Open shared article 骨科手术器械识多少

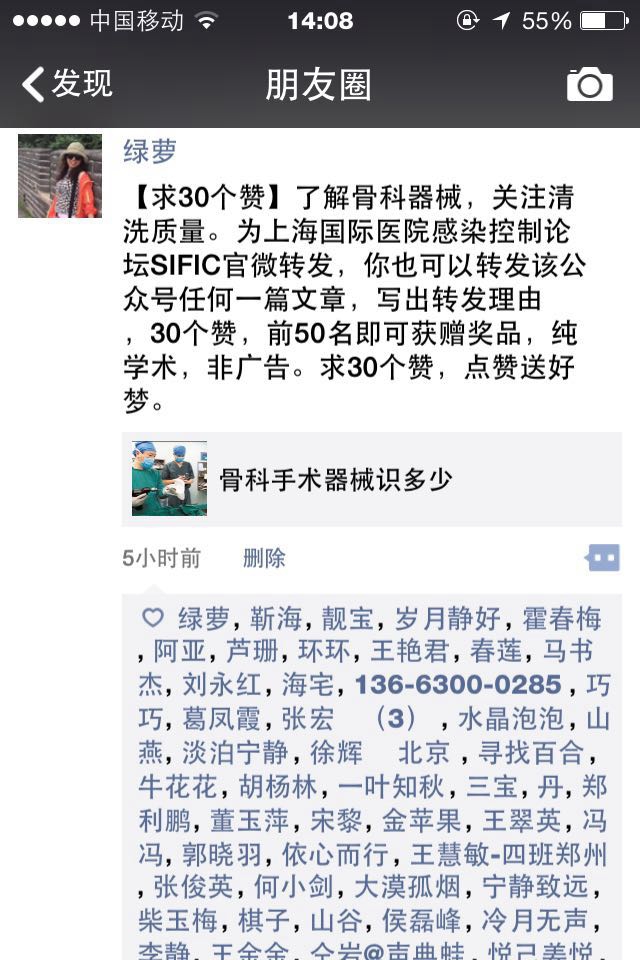coord(371,479)
